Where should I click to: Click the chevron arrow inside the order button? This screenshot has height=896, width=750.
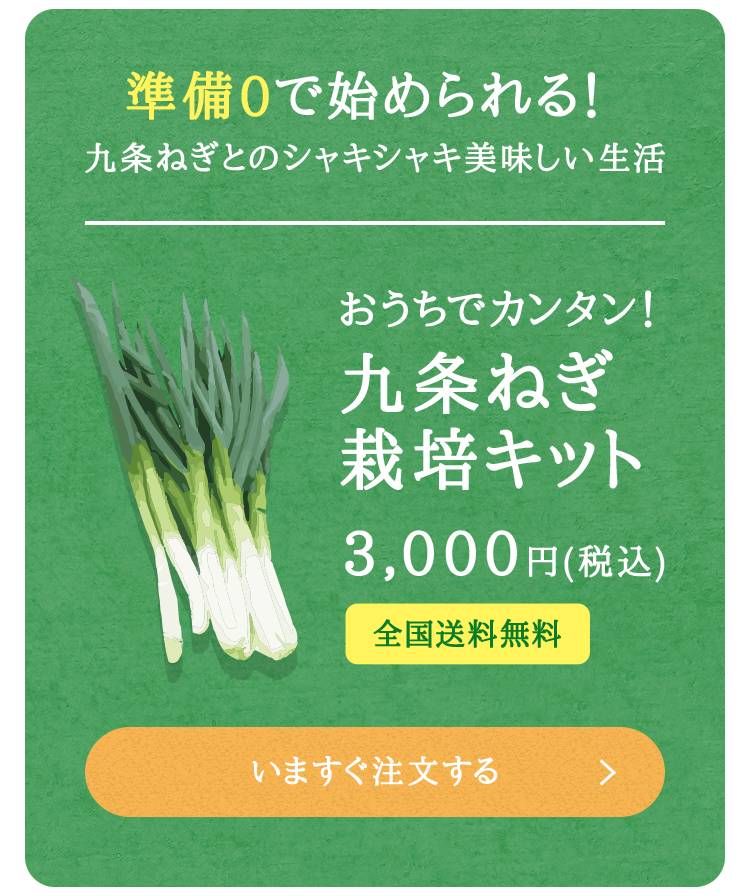tap(607, 771)
